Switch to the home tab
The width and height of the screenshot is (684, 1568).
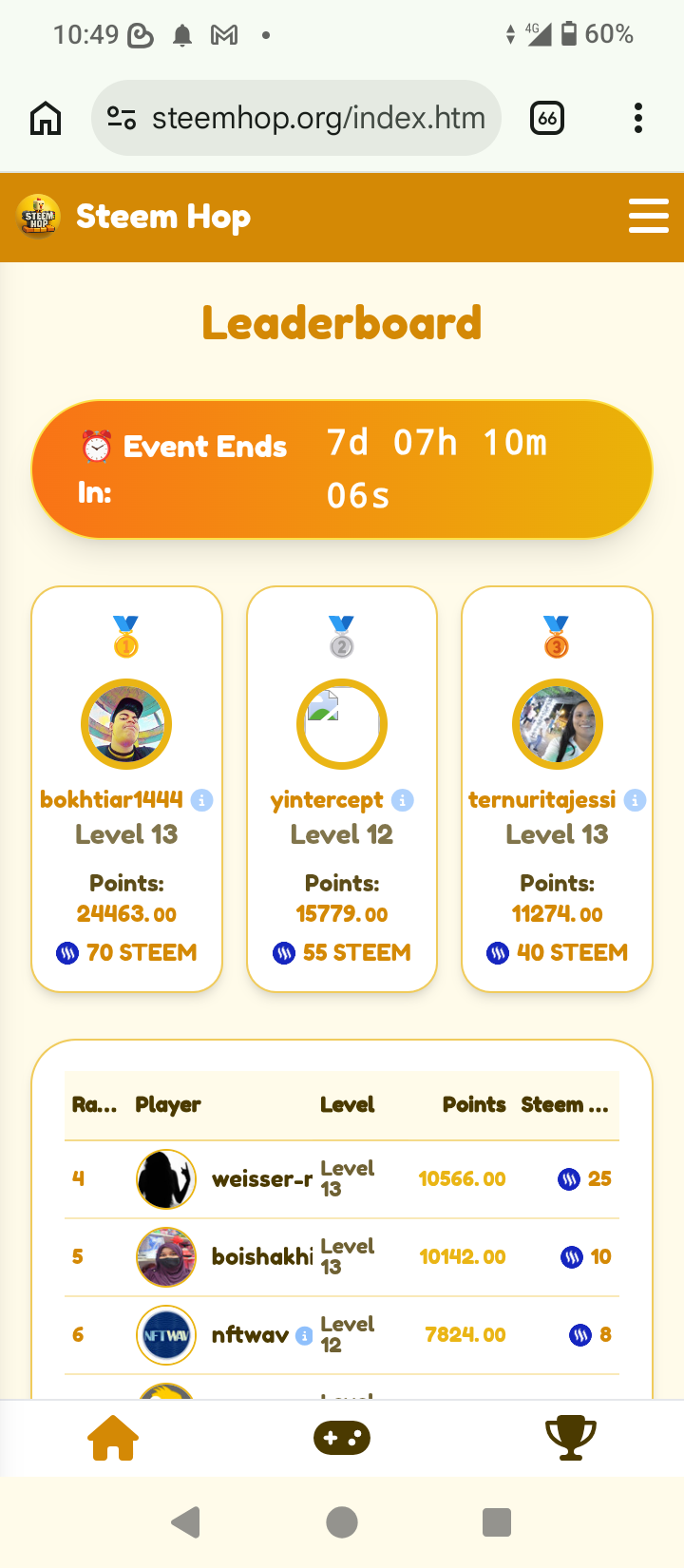click(113, 1438)
